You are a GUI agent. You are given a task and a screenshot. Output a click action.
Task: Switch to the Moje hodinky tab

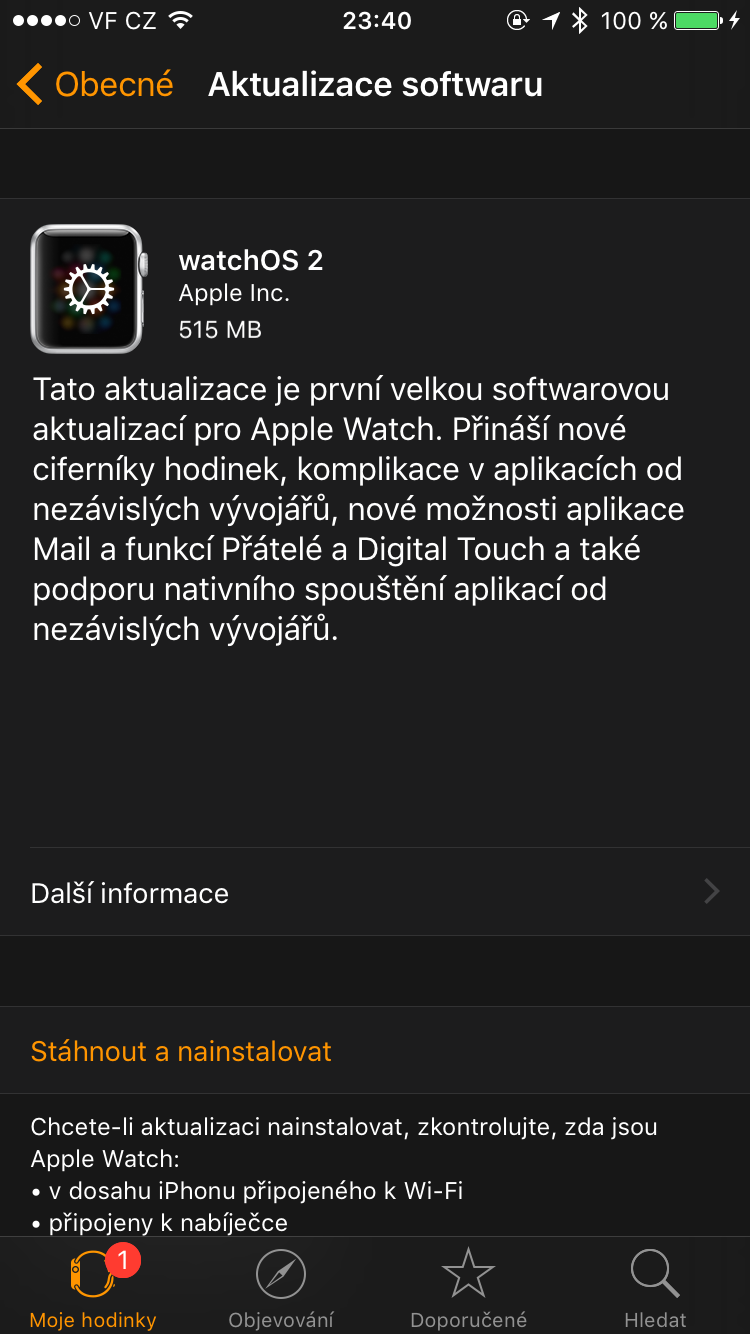point(93,1288)
